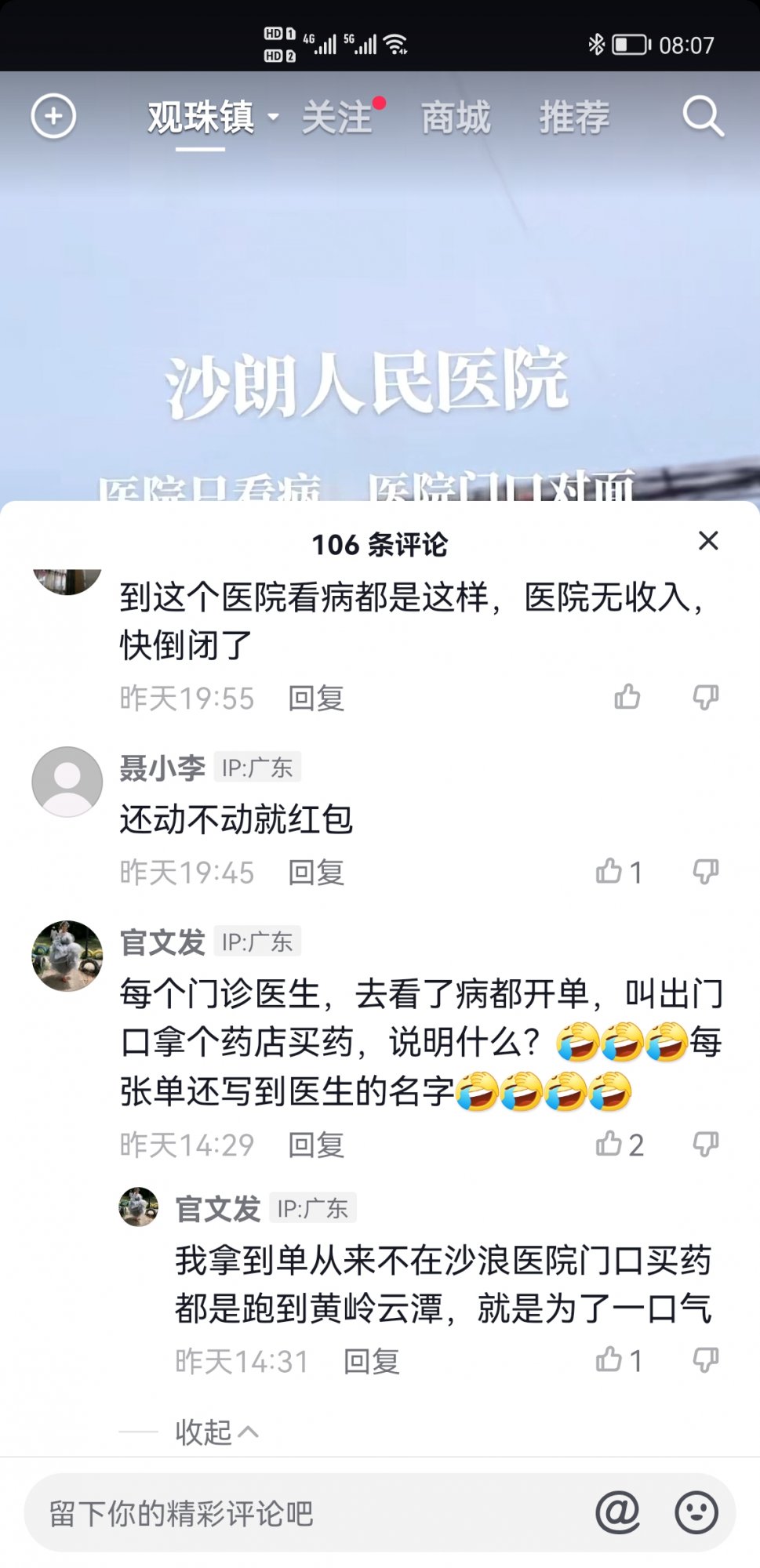Switch to the 商城 tab

coord(456,118)
